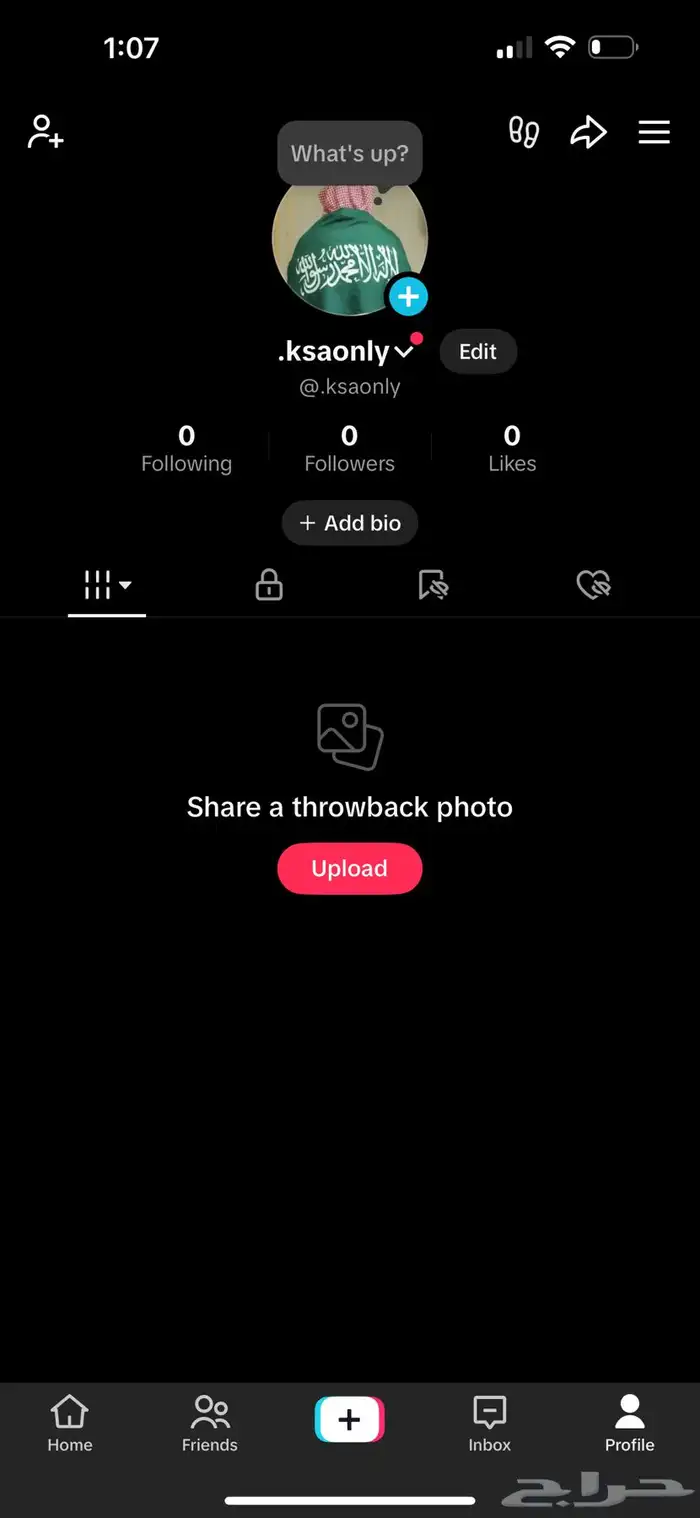Viewport: 700px width, 1518px height.
Task: Switch to the private lock tab
Action: tap(269, 585)
